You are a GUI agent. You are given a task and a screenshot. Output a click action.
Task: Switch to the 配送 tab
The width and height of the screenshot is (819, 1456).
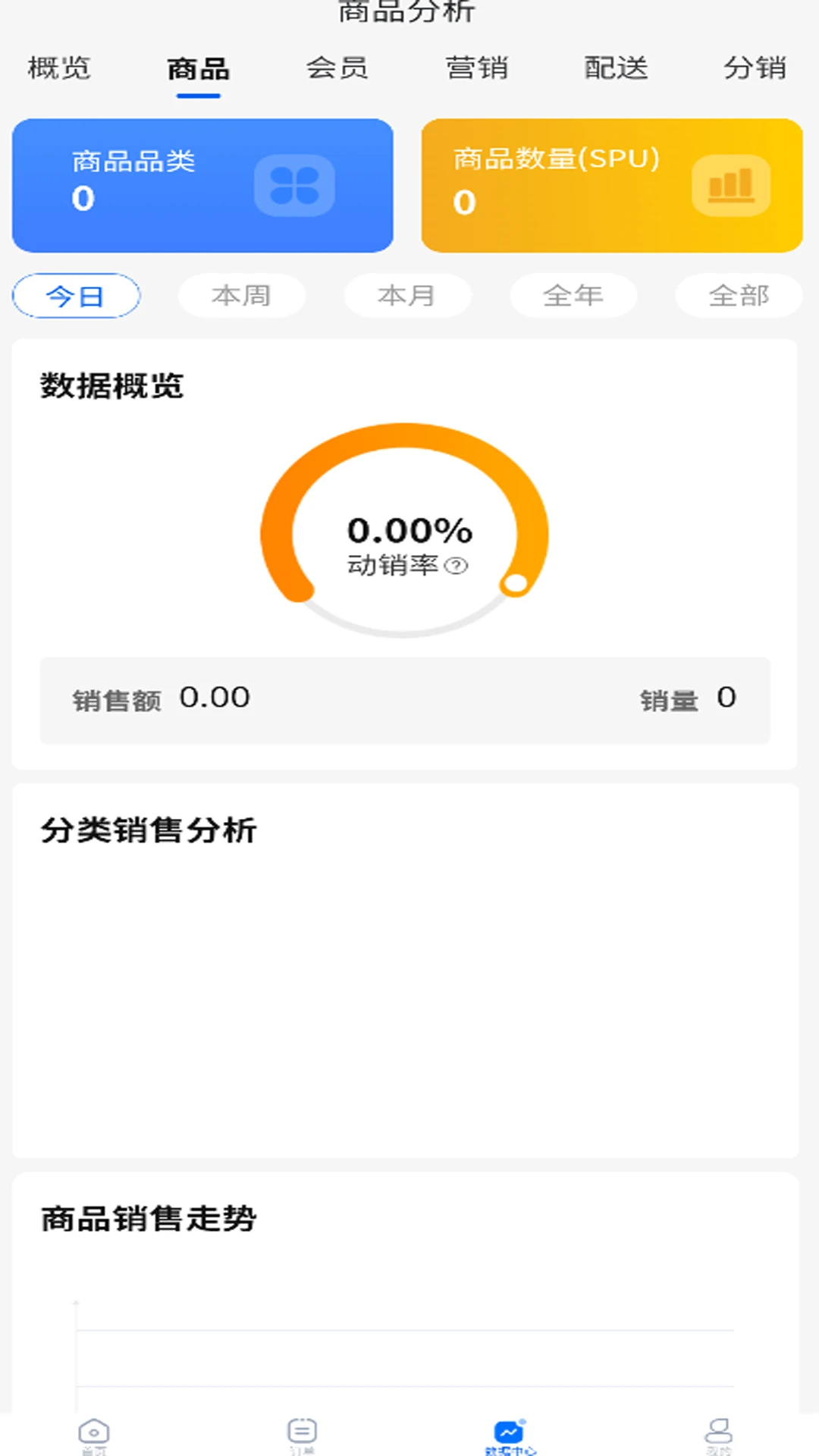(x=616, y=68)
